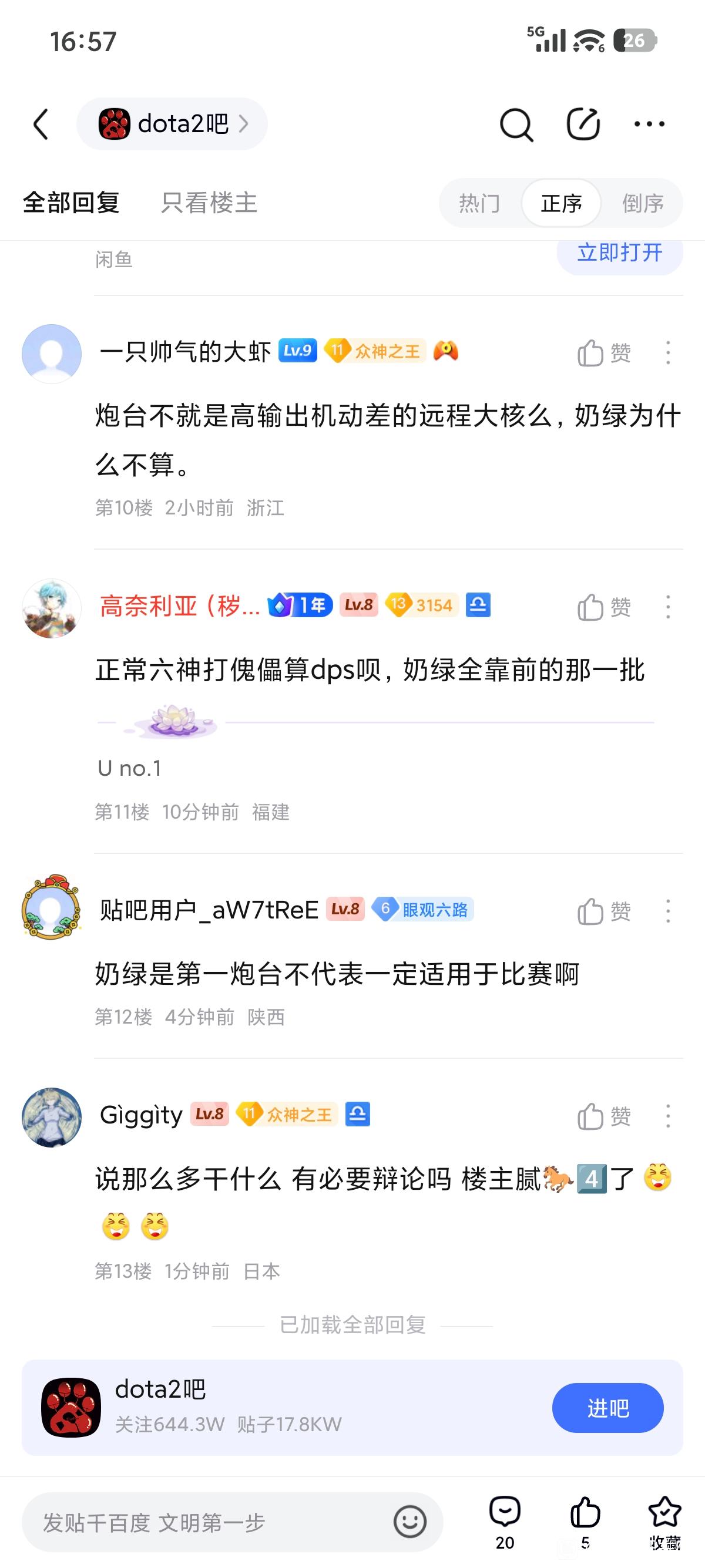The width and height of the screenshot is (705, 1568).
Task: Go back from the dota2吧 thread
Action: (41, 125)
